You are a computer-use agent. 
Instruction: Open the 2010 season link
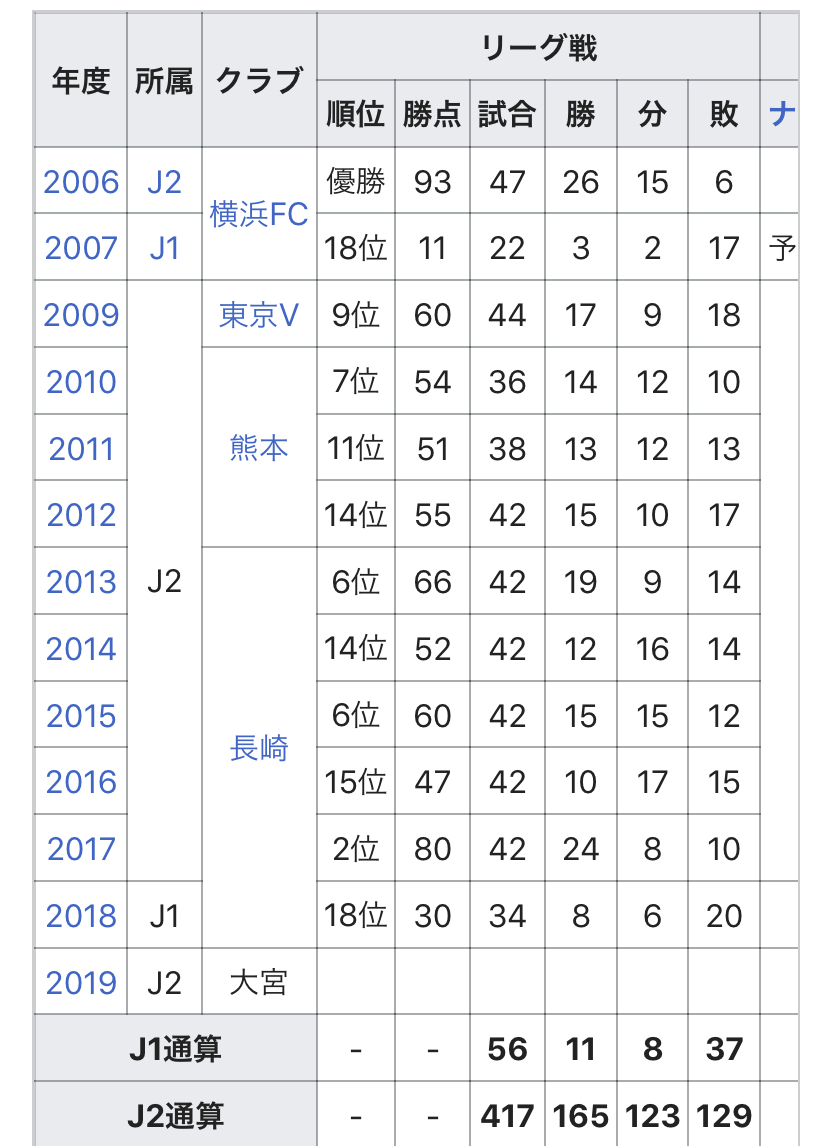pos(81,382)
